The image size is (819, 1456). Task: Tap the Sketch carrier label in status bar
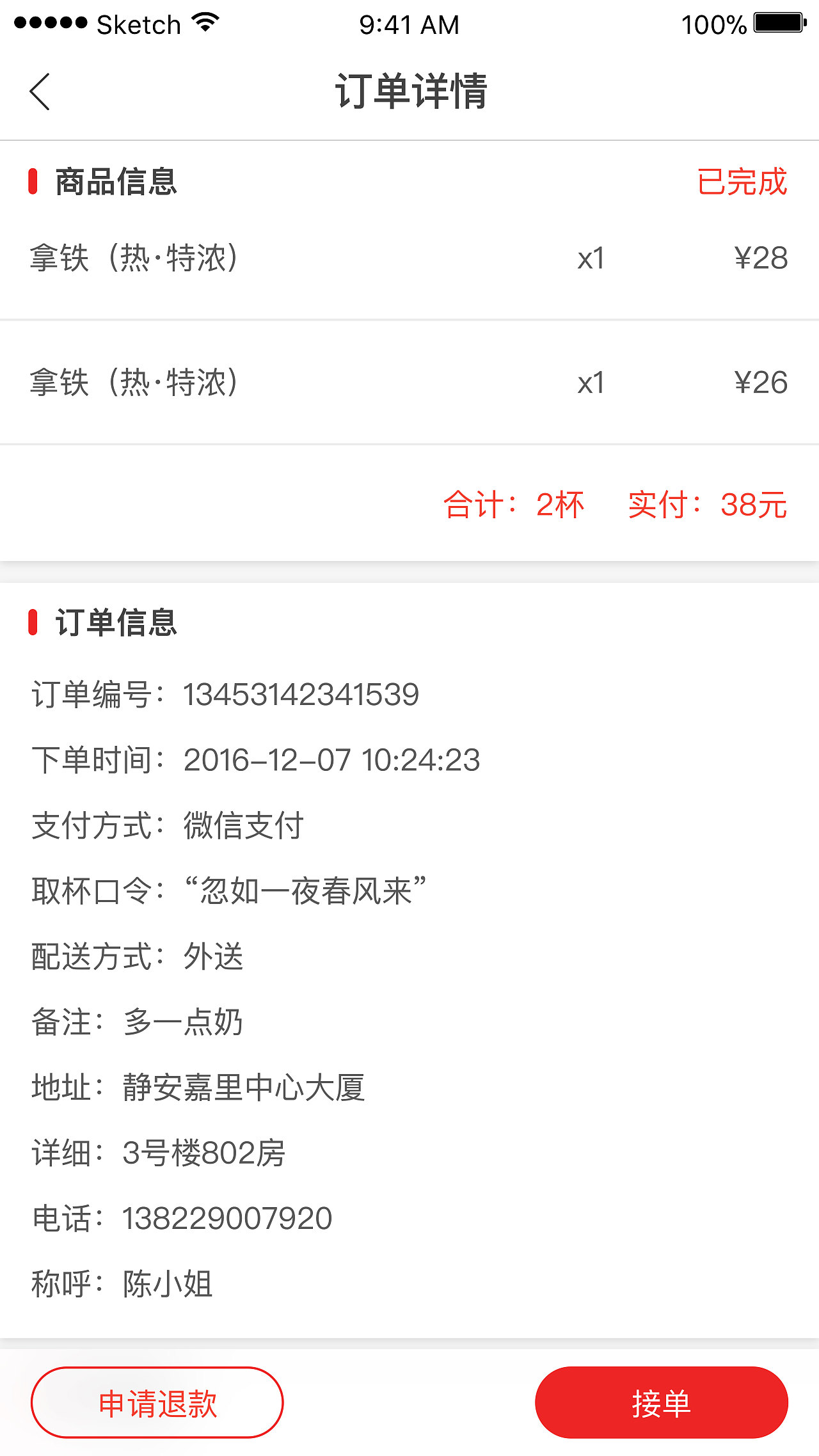[x=138, y=24]
